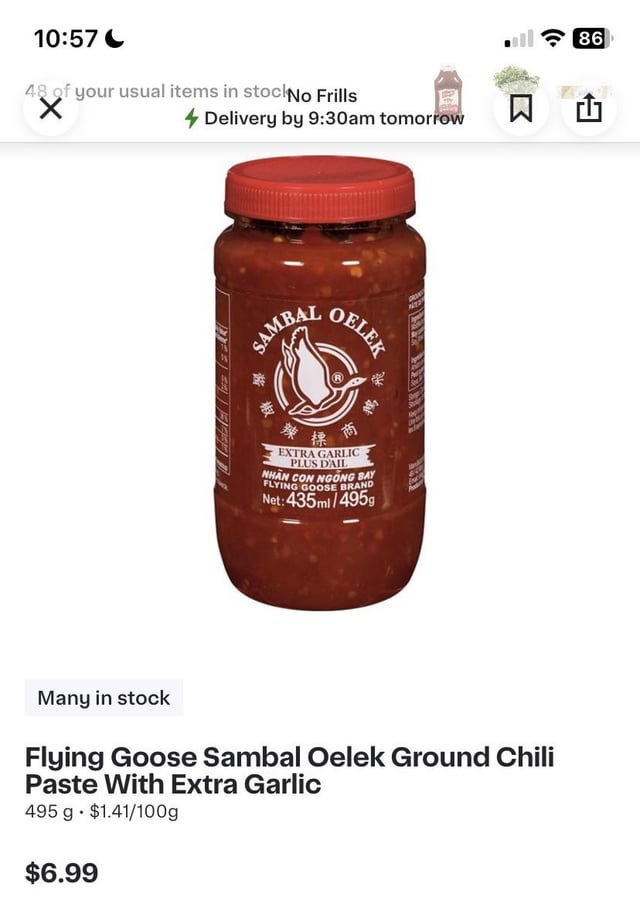Share the Sambal Oelek product

click(x=589, y=108)
